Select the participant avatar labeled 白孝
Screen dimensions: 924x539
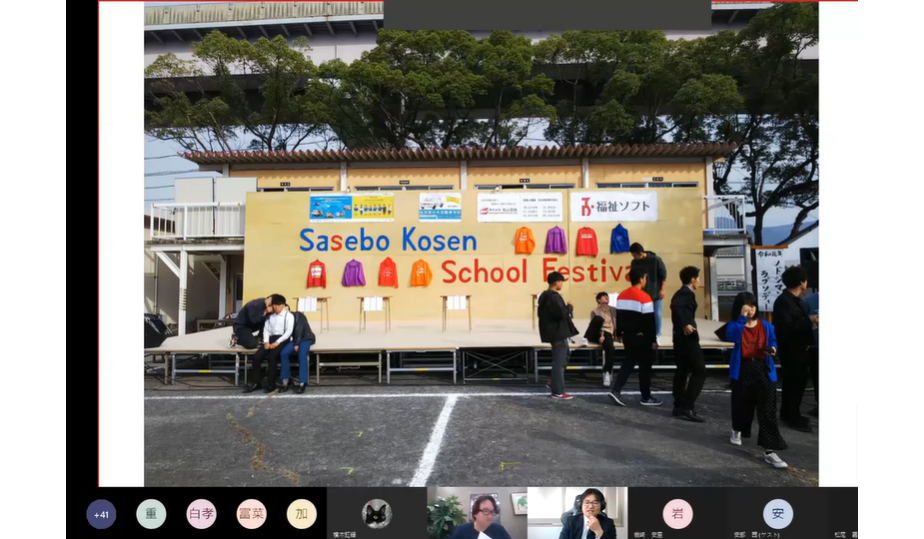[x=201, y=514]
